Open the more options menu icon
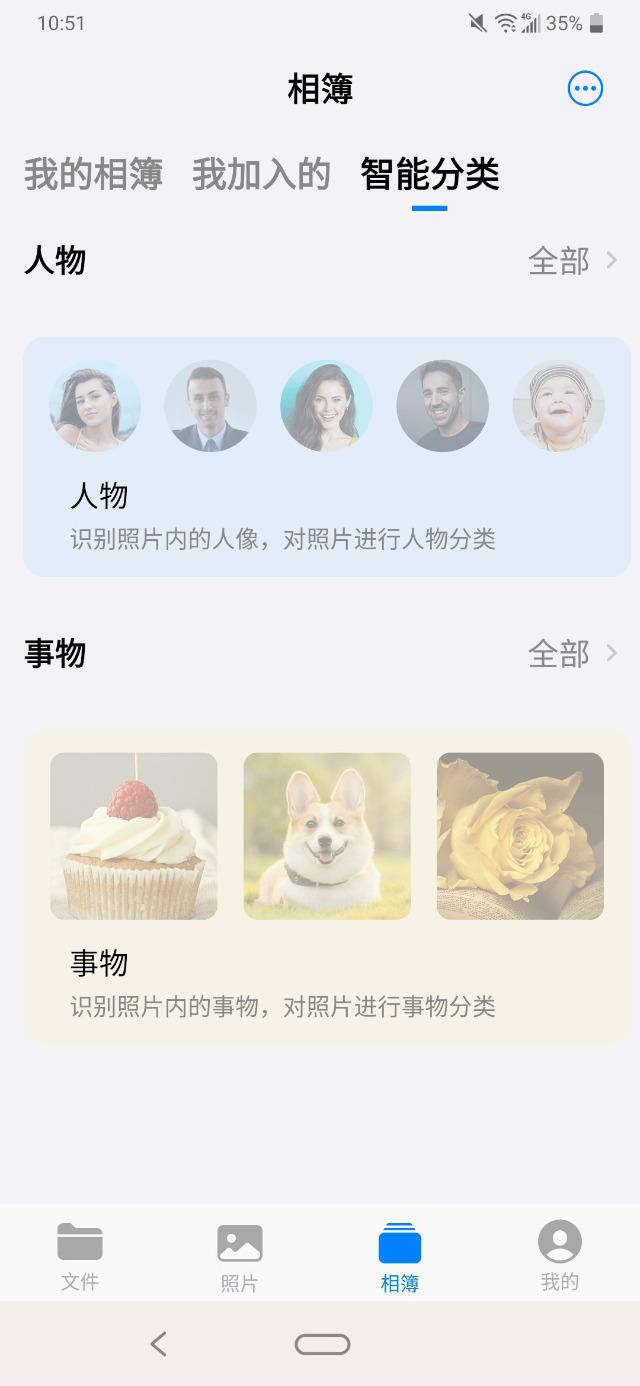 [x=585, y=89]
